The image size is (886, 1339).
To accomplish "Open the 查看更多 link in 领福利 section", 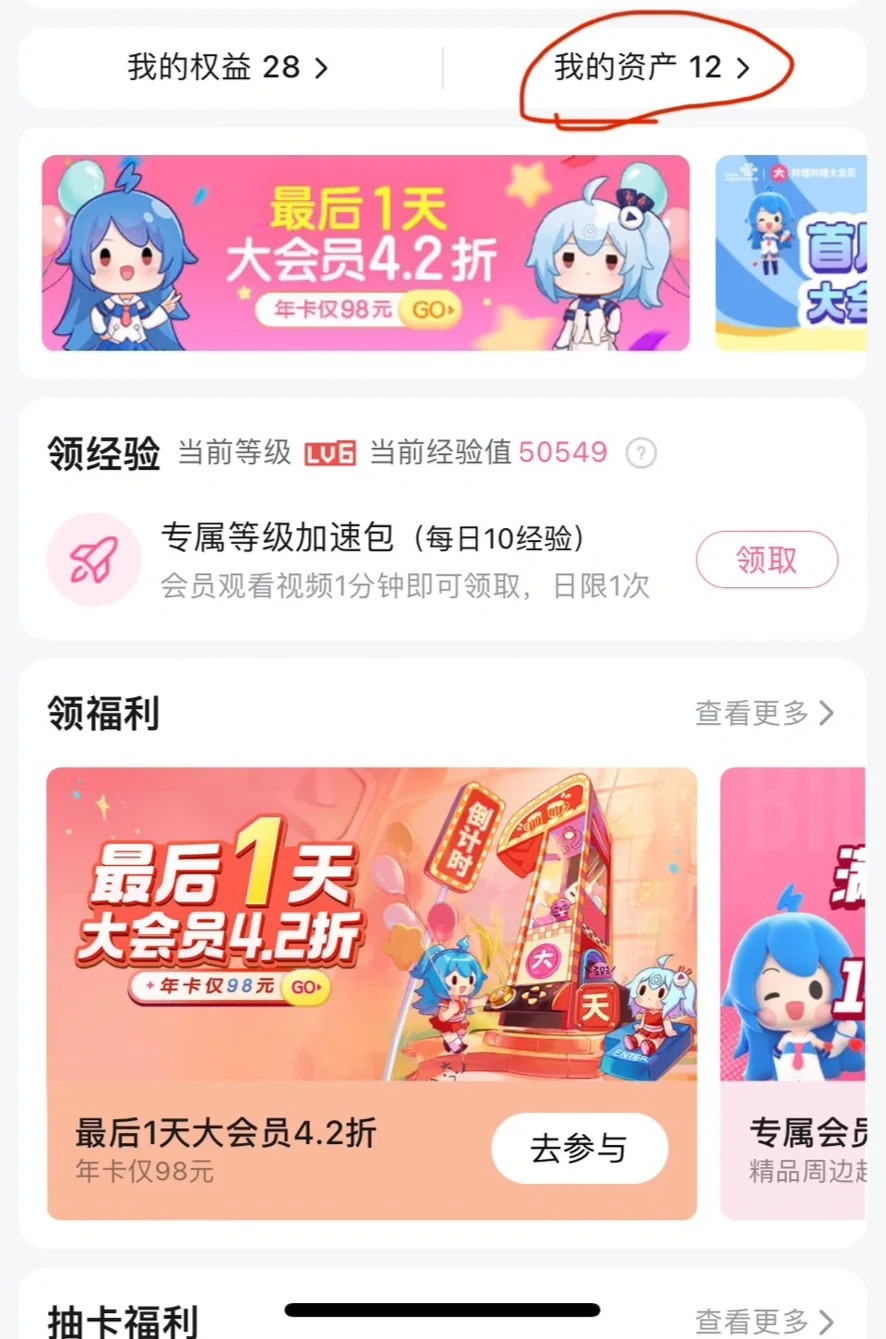I will [x=765, y=713].
